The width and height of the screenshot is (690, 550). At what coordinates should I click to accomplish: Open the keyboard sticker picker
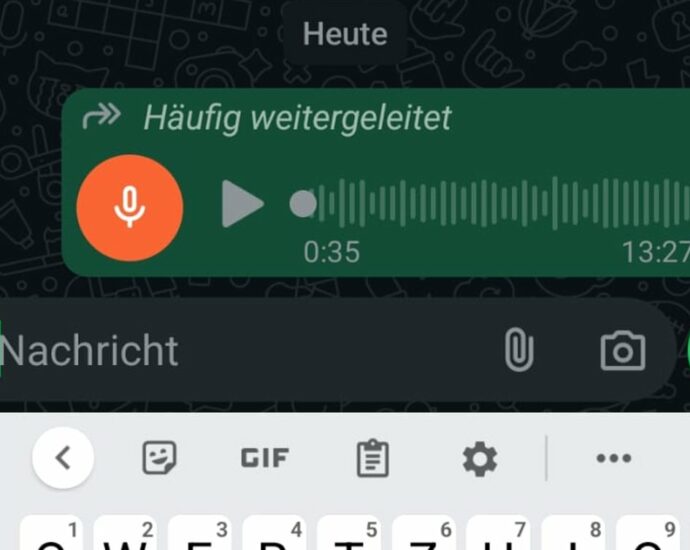pos(160,458)
